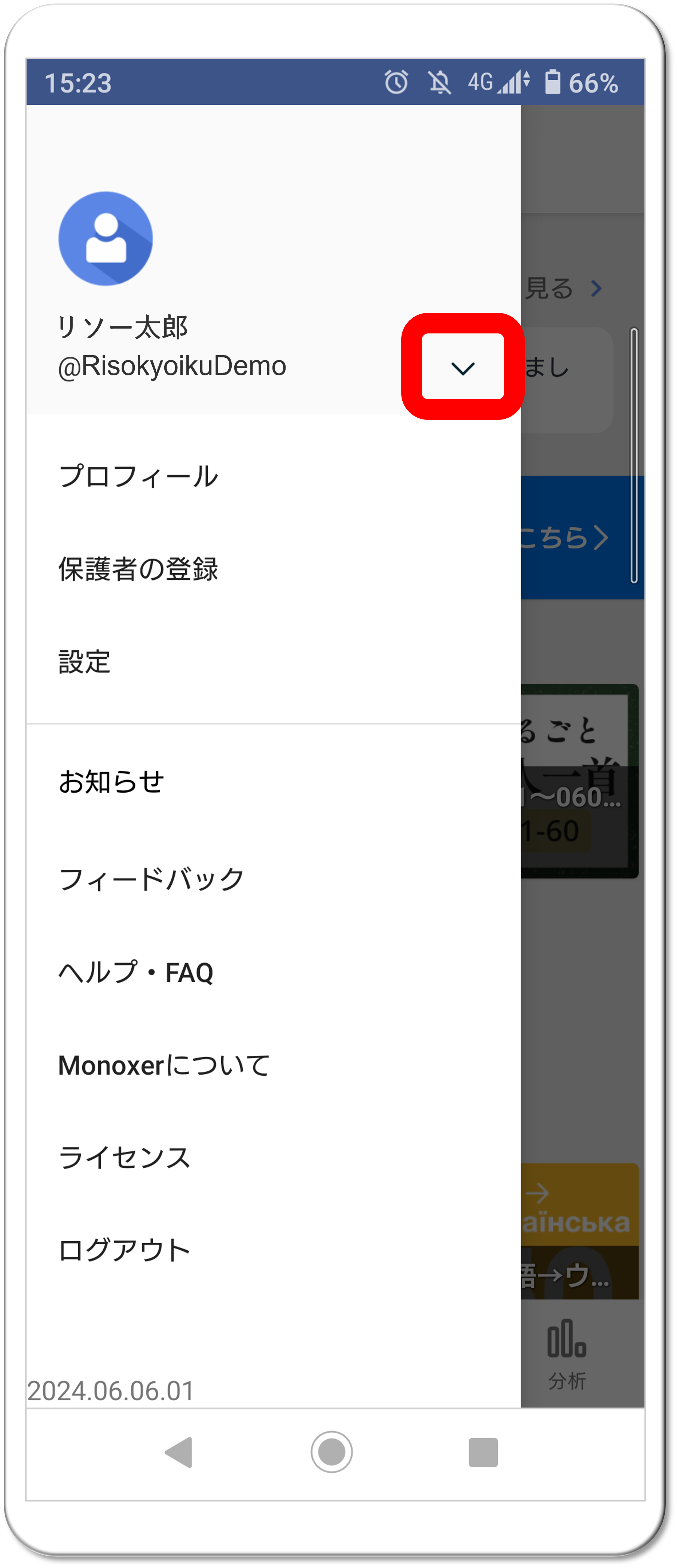Image resolution: width=677 pixels, height=1568 pixels.
Task: Tap ログアウト to sign out
Action: (x=125, y=1250)
